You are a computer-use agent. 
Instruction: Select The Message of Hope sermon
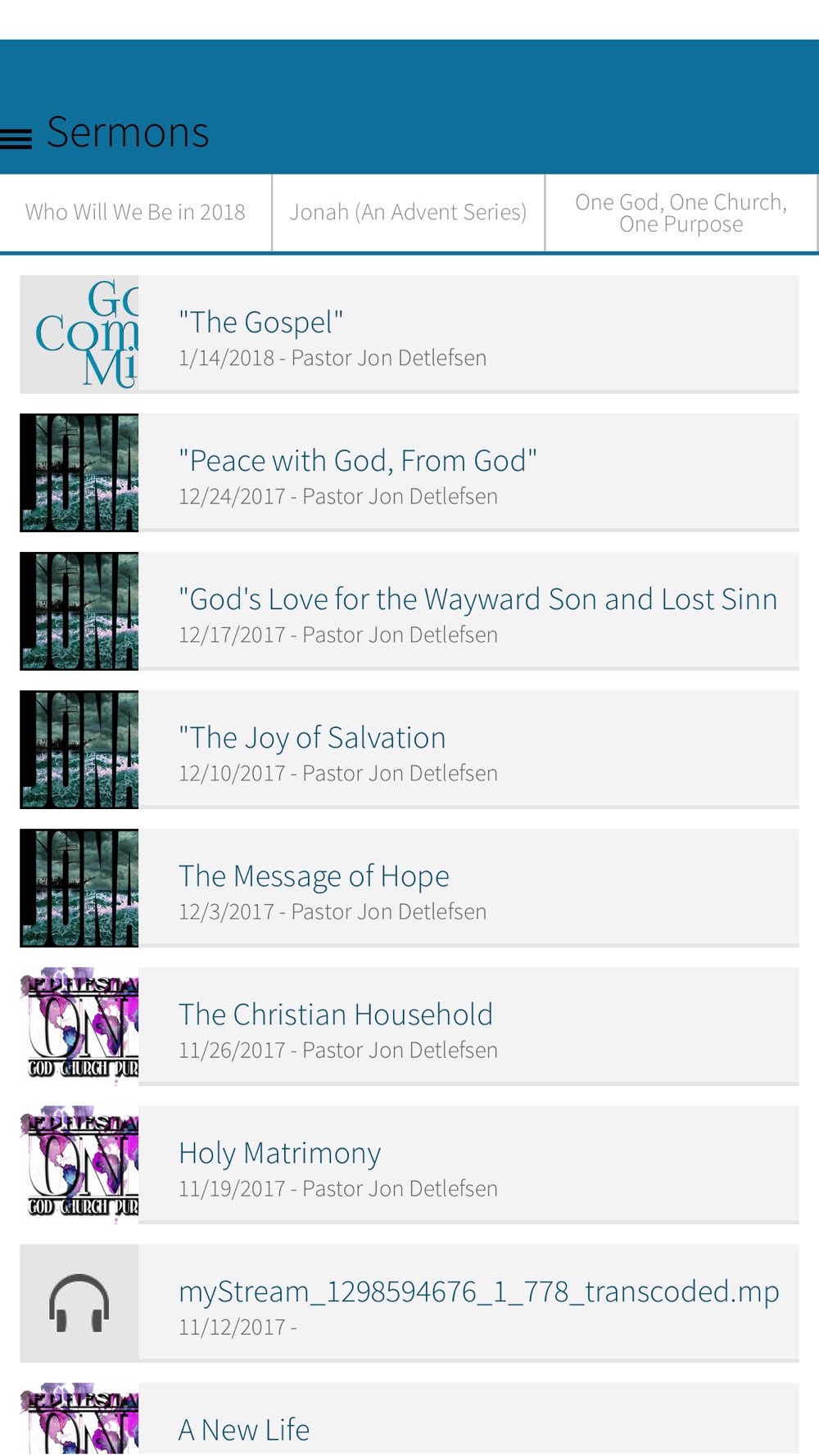click(409, 888)
